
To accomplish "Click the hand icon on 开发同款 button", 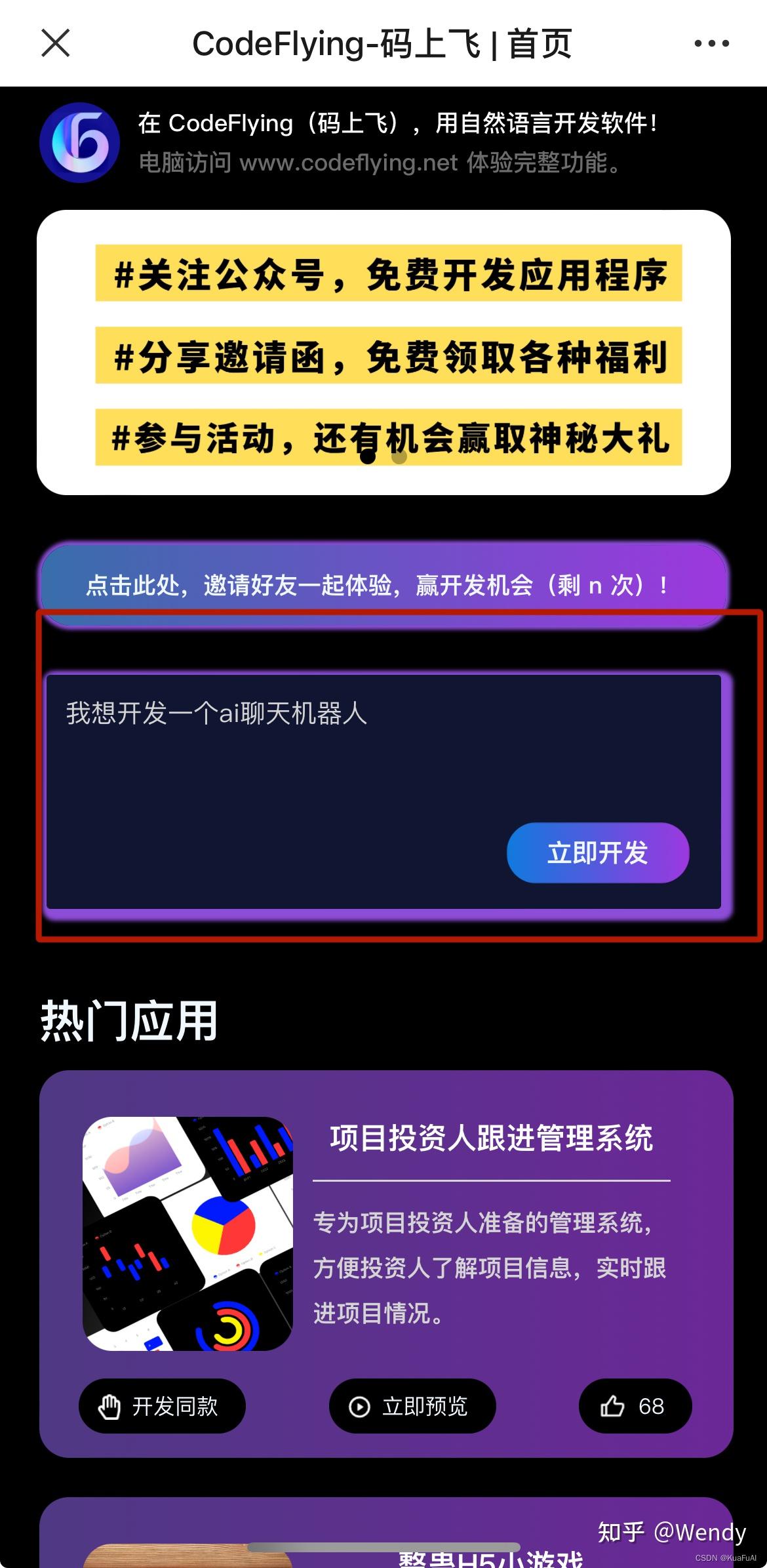I will click(x=110, y=1406).
